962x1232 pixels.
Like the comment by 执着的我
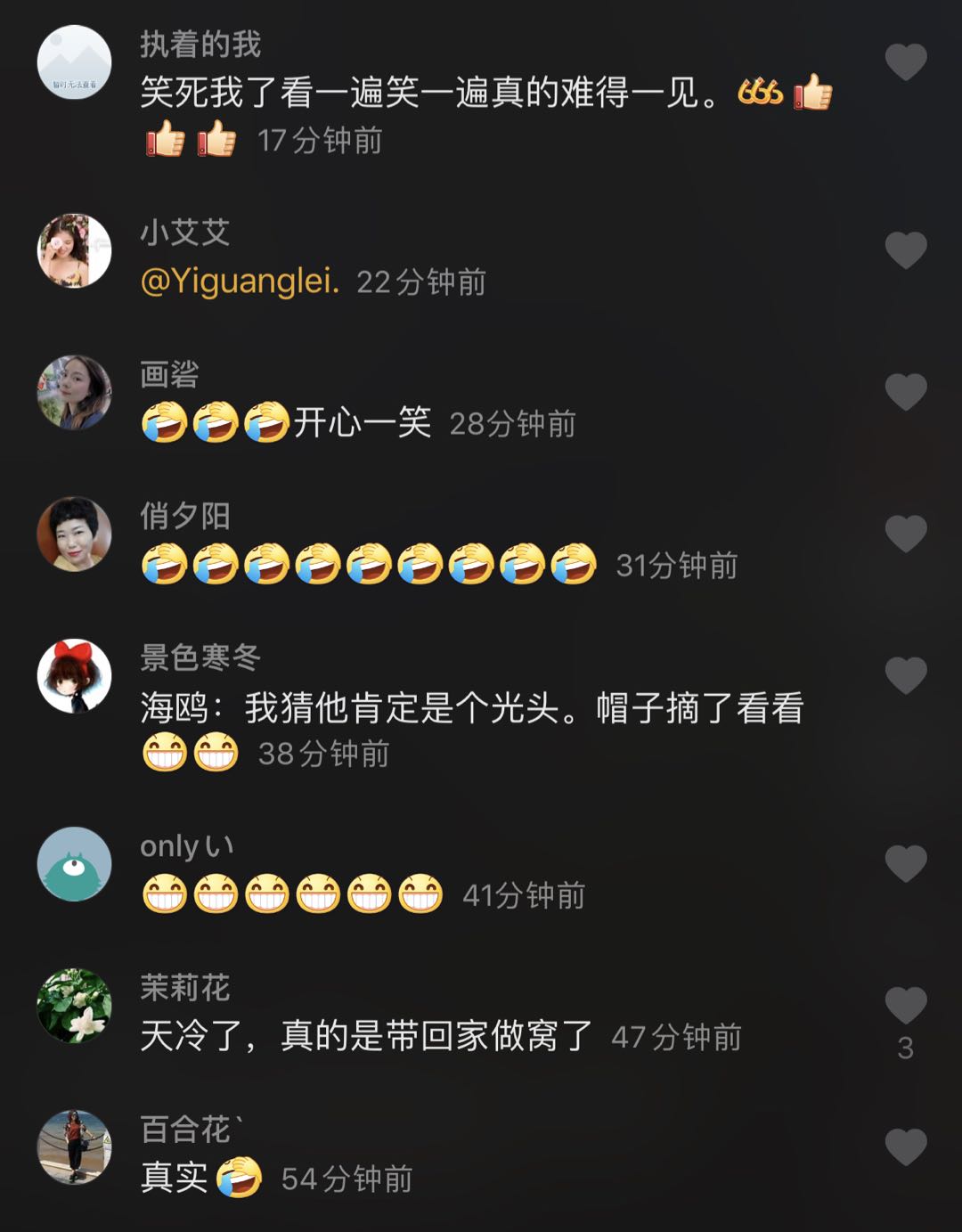(906, 62)
